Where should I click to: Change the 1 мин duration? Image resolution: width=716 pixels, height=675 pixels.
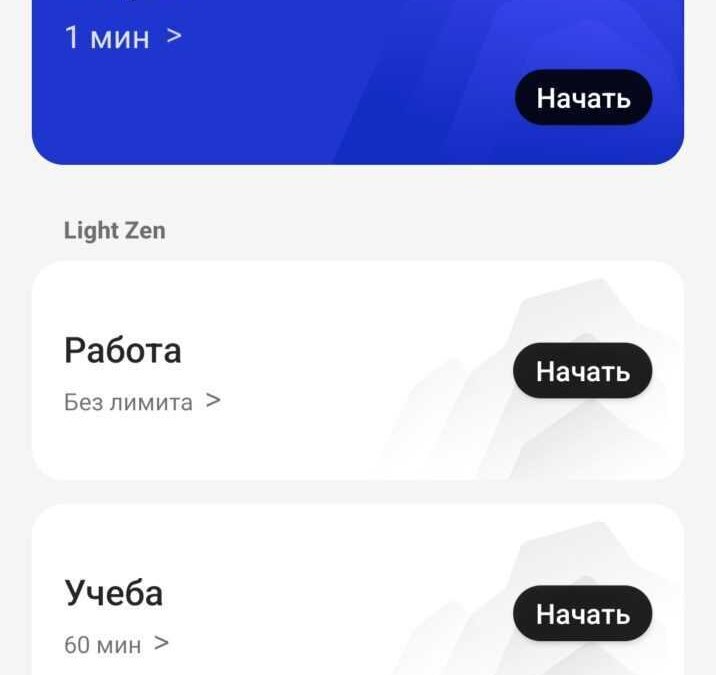(122, 38)
